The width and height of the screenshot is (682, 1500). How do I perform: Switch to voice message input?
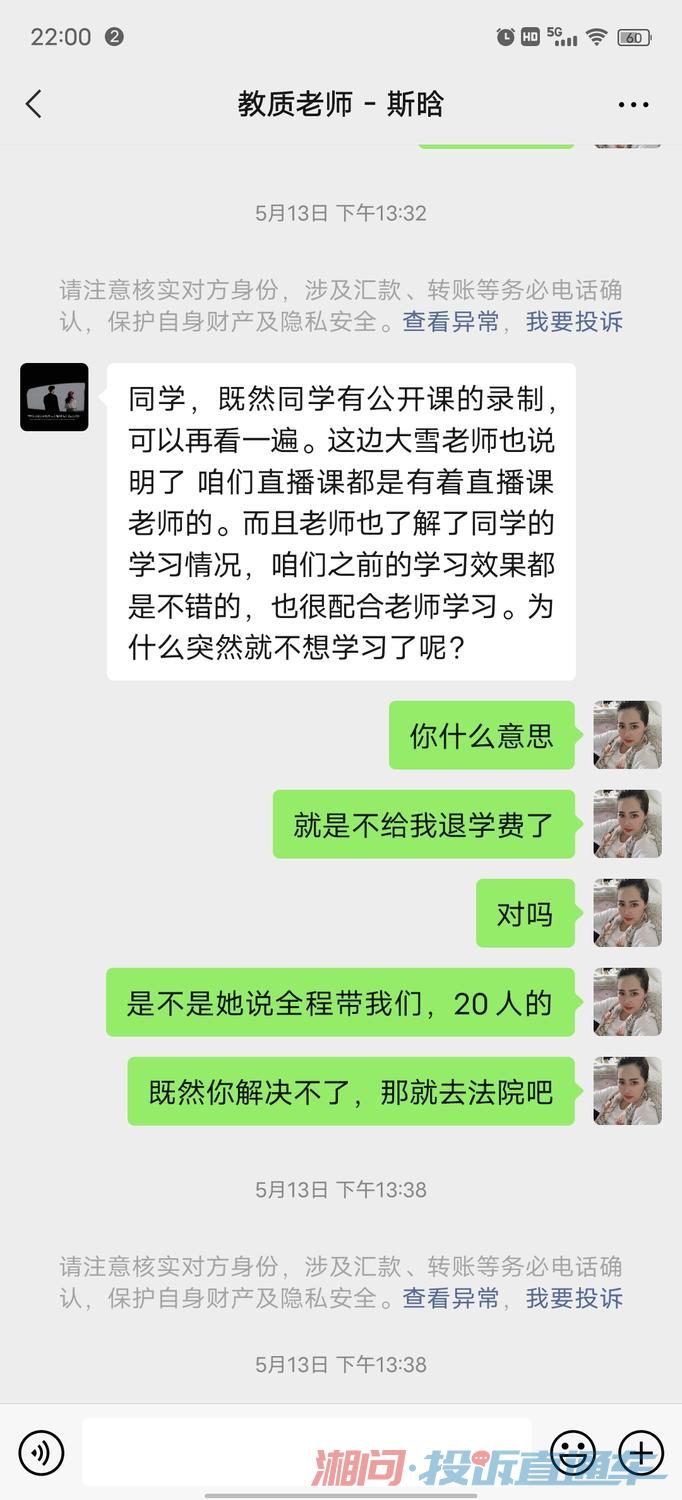click(41, 1452)
